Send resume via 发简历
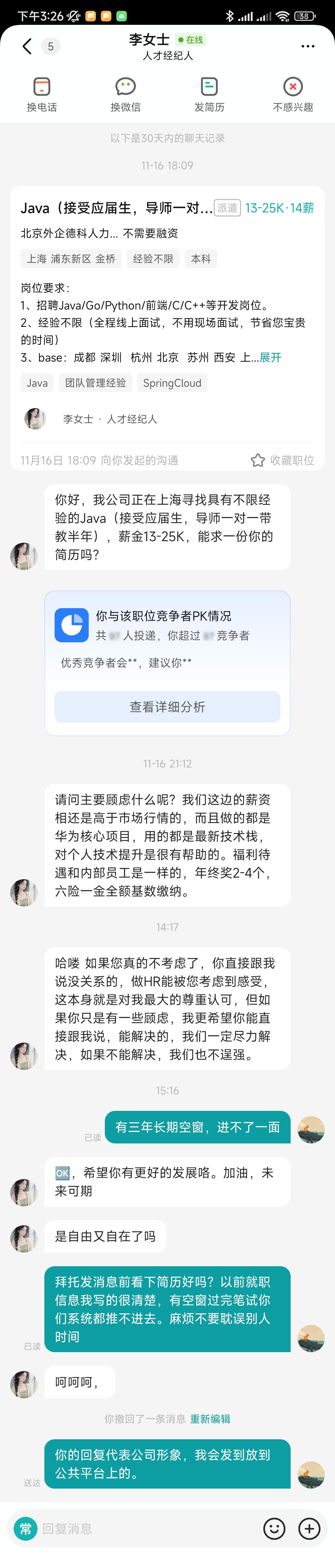Image resolution: width=335 pixels, height=1568 pixels. pos(209,94)
